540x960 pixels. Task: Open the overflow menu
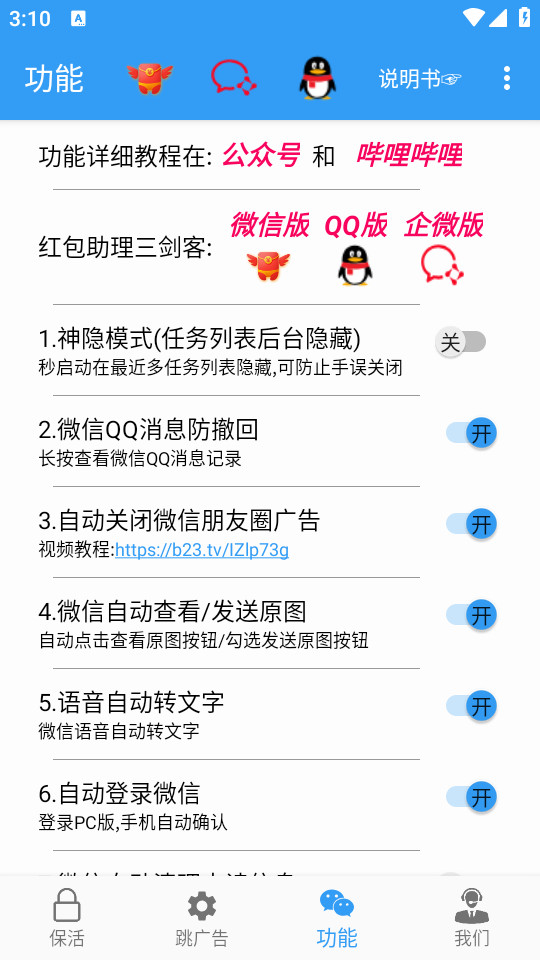[x=506, y=78]
